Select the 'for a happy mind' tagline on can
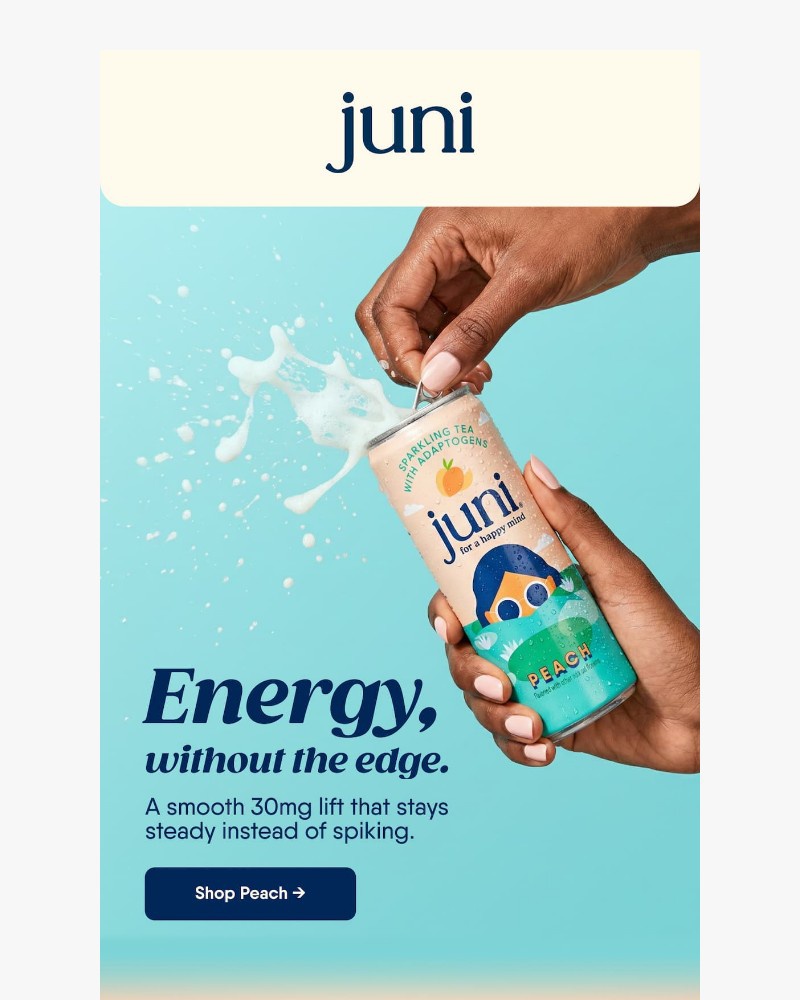This screenshot has height=1000, width=800. [x=493, y=533]
